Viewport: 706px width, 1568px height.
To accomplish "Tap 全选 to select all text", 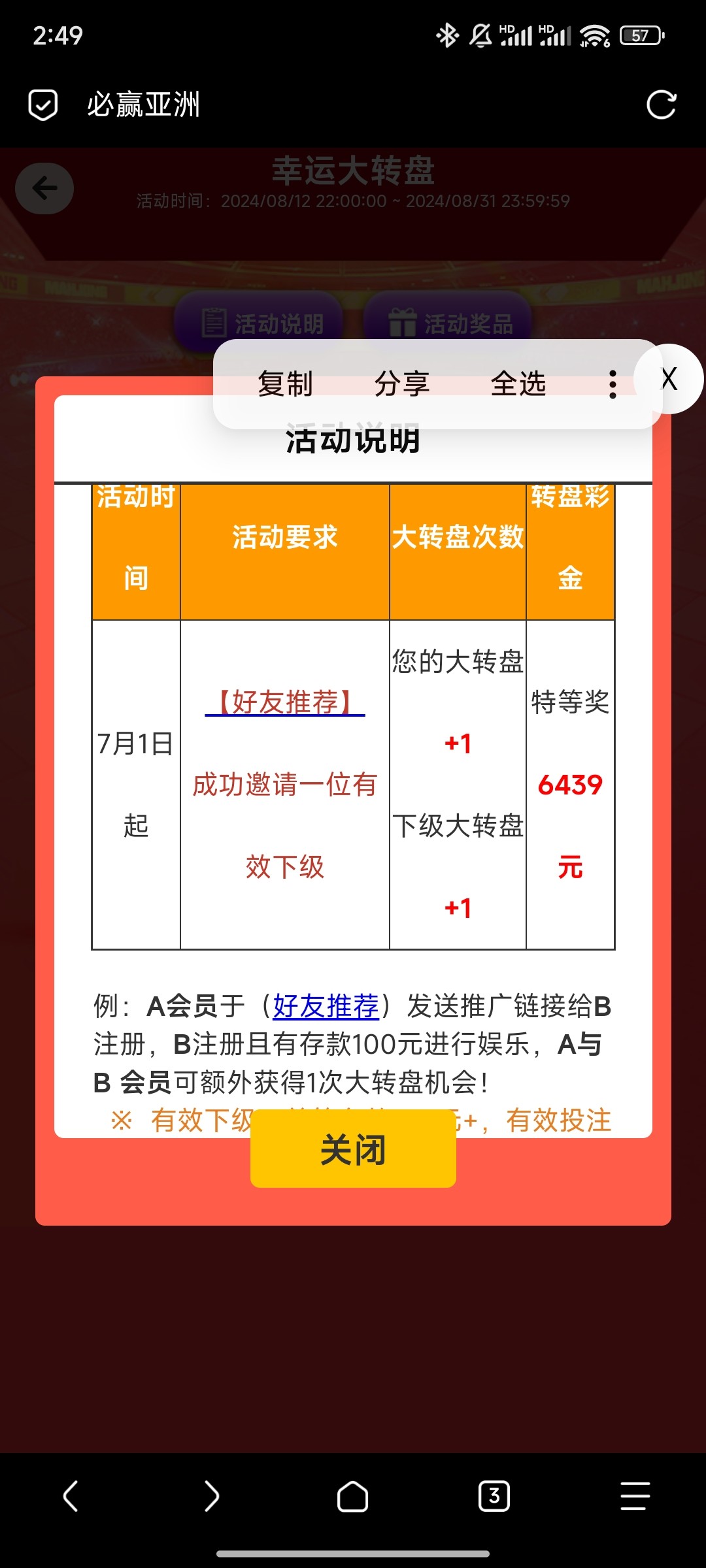I will pyautogui.click(x=518, y=384).
